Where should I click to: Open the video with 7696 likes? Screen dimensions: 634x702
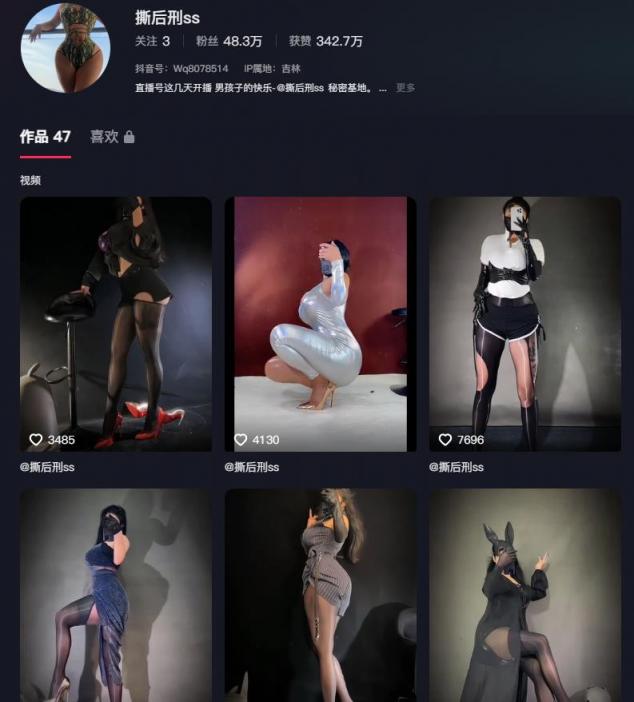point(525,323)
